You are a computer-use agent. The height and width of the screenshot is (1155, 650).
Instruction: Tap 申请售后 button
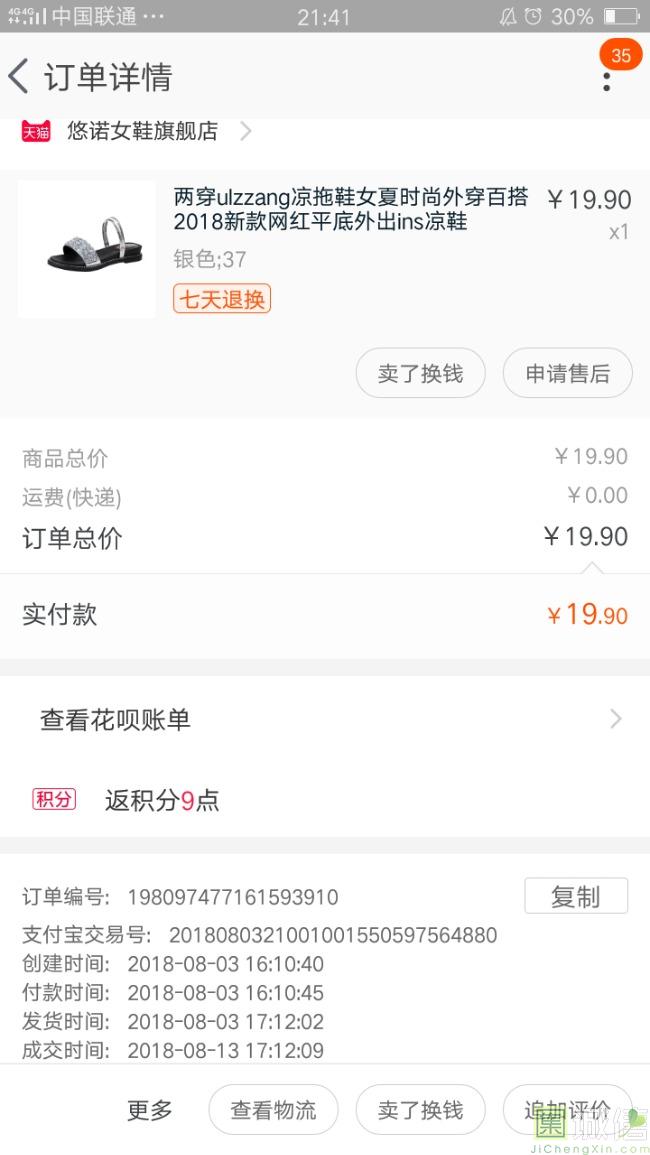pyautogui.click(x=567, y=374)
